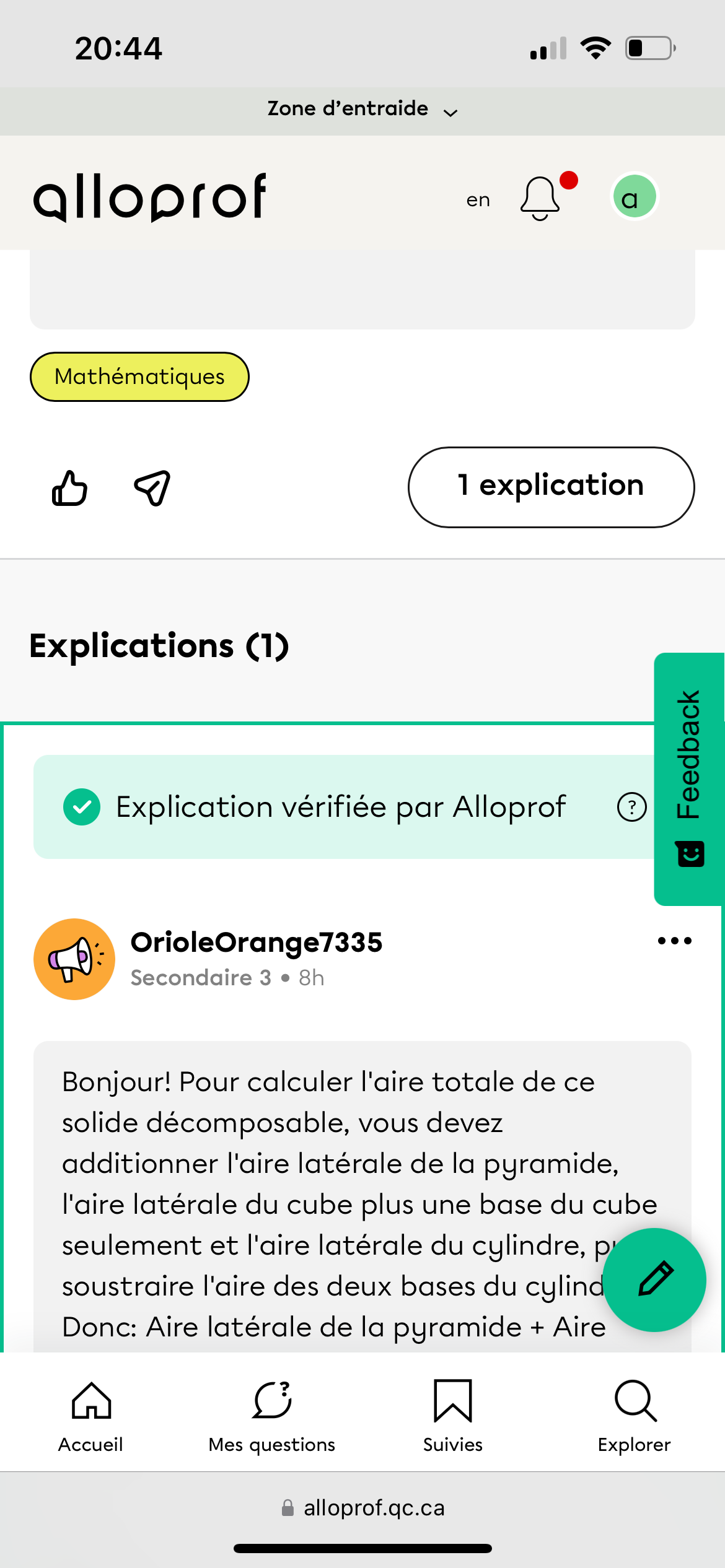Screen dimensions: 725x1568
Task: View OrioleOrange7335's profile
Action: [x=256, y=943]
